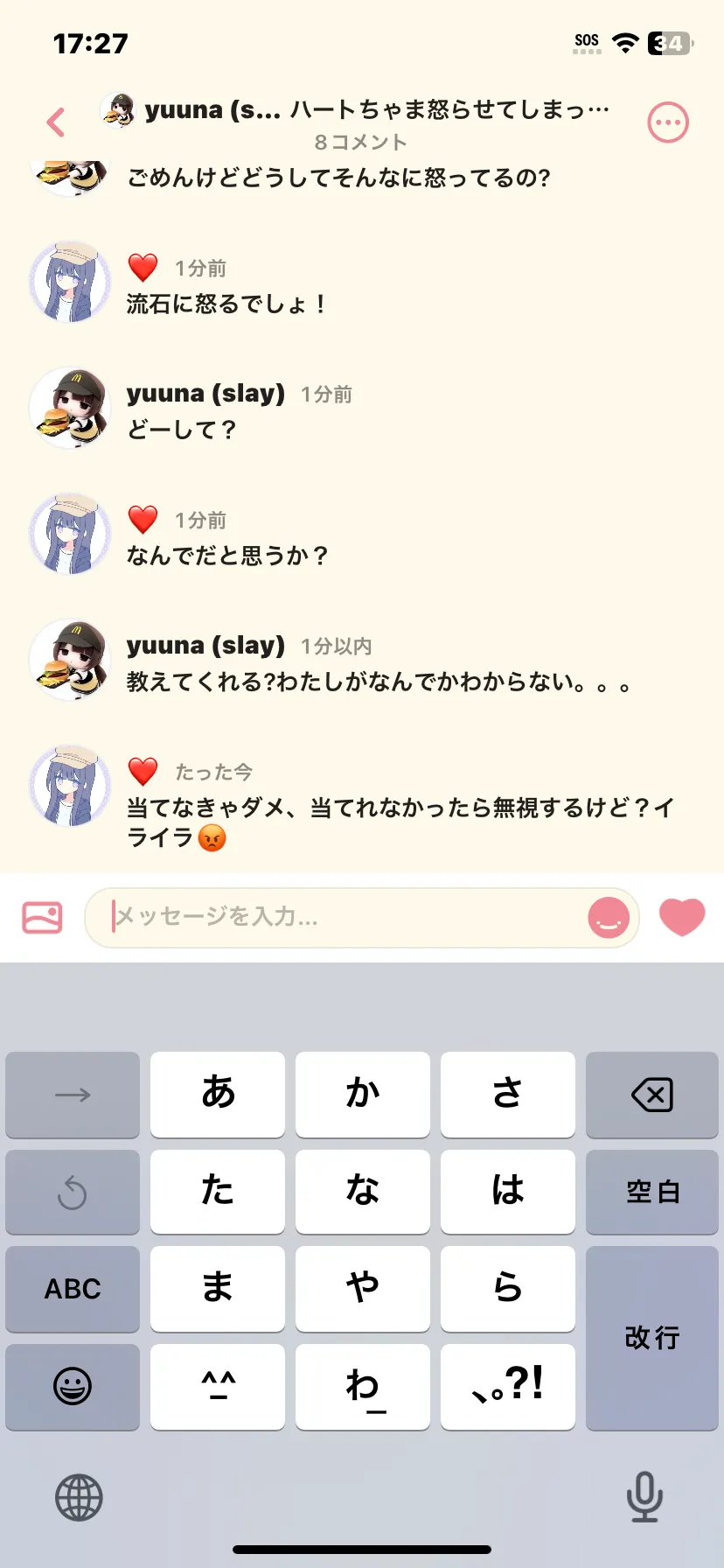Open the emoji keyboard
Viewport: 724px width, 1568px height.
click(x=73, y=1386)
